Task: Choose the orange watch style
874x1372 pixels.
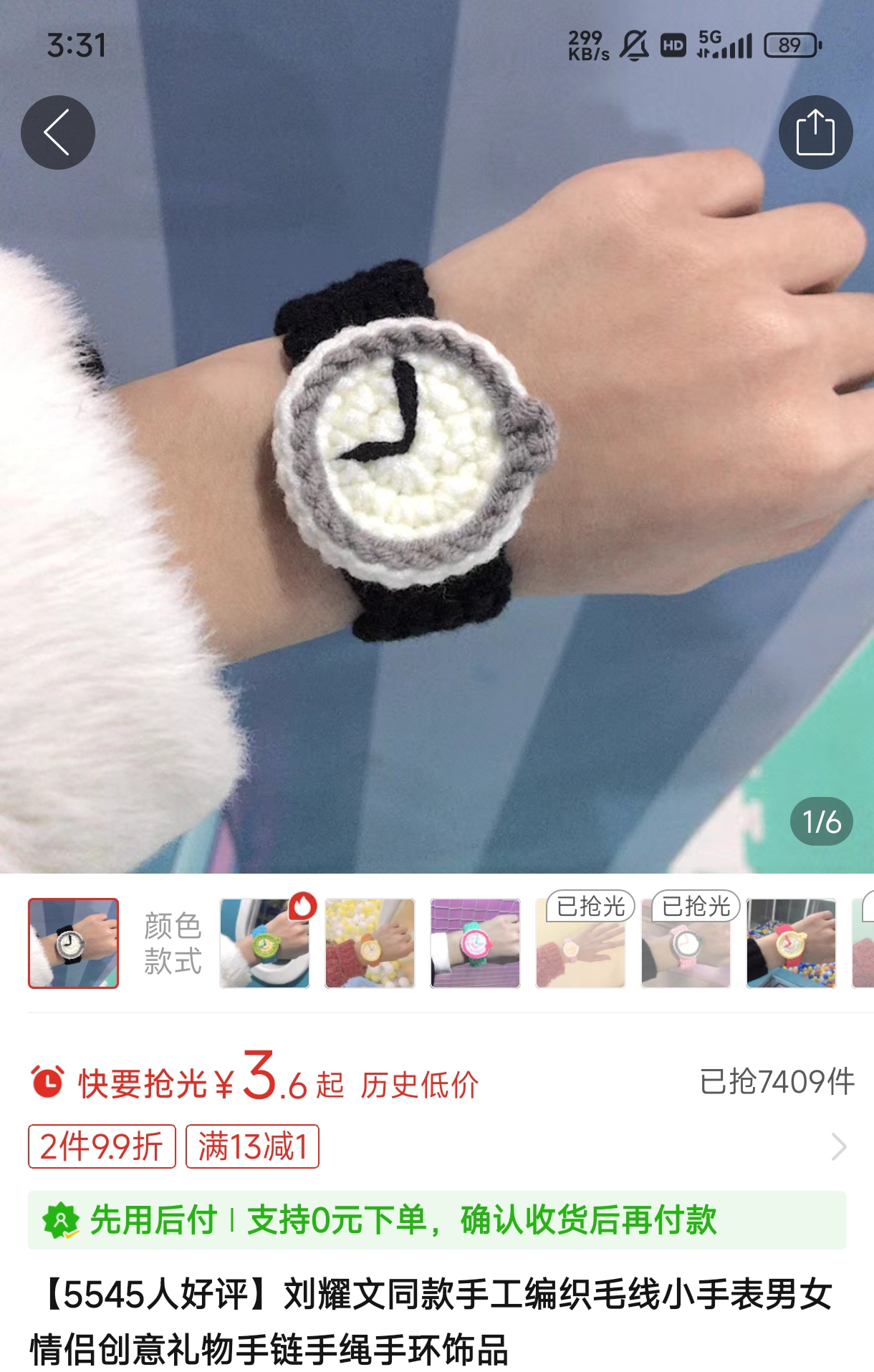Action: pos(370,943)
